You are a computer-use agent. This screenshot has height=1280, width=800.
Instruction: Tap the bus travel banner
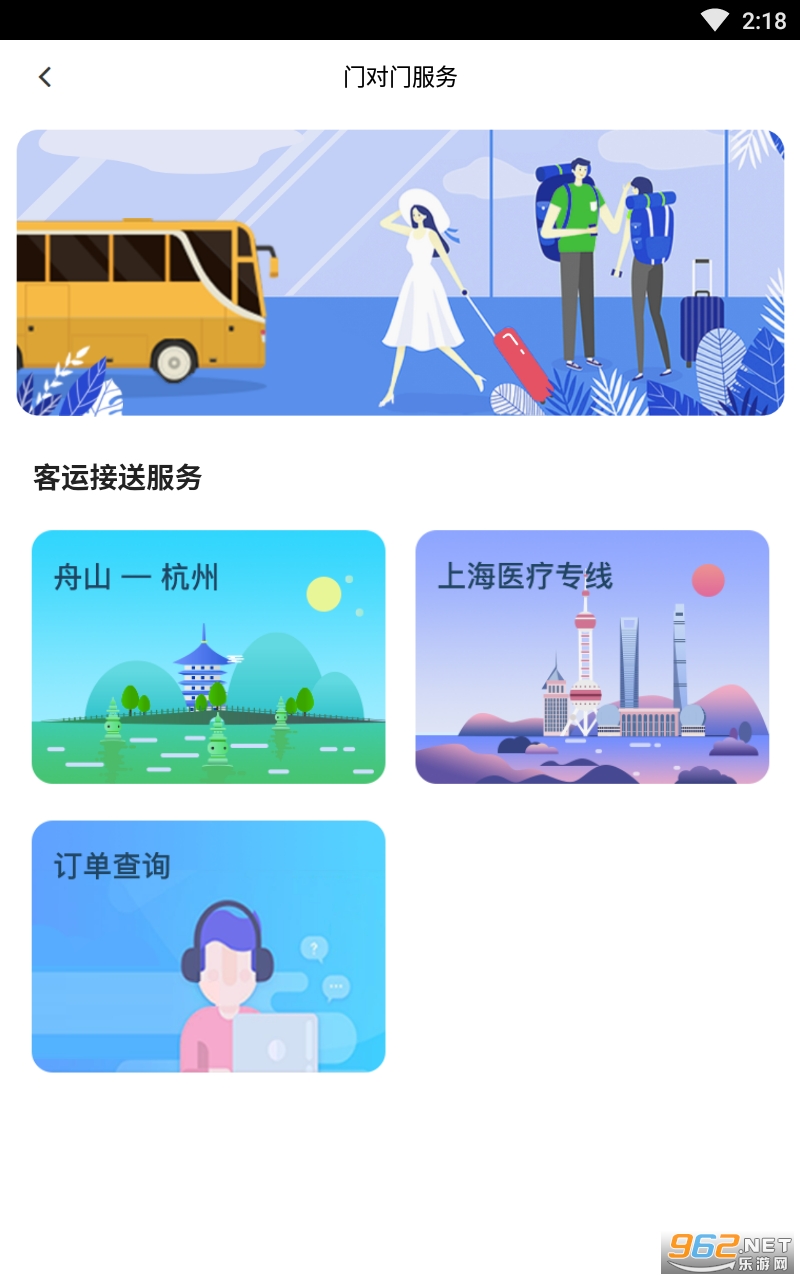pyautogui.click(x=400, y=272)
